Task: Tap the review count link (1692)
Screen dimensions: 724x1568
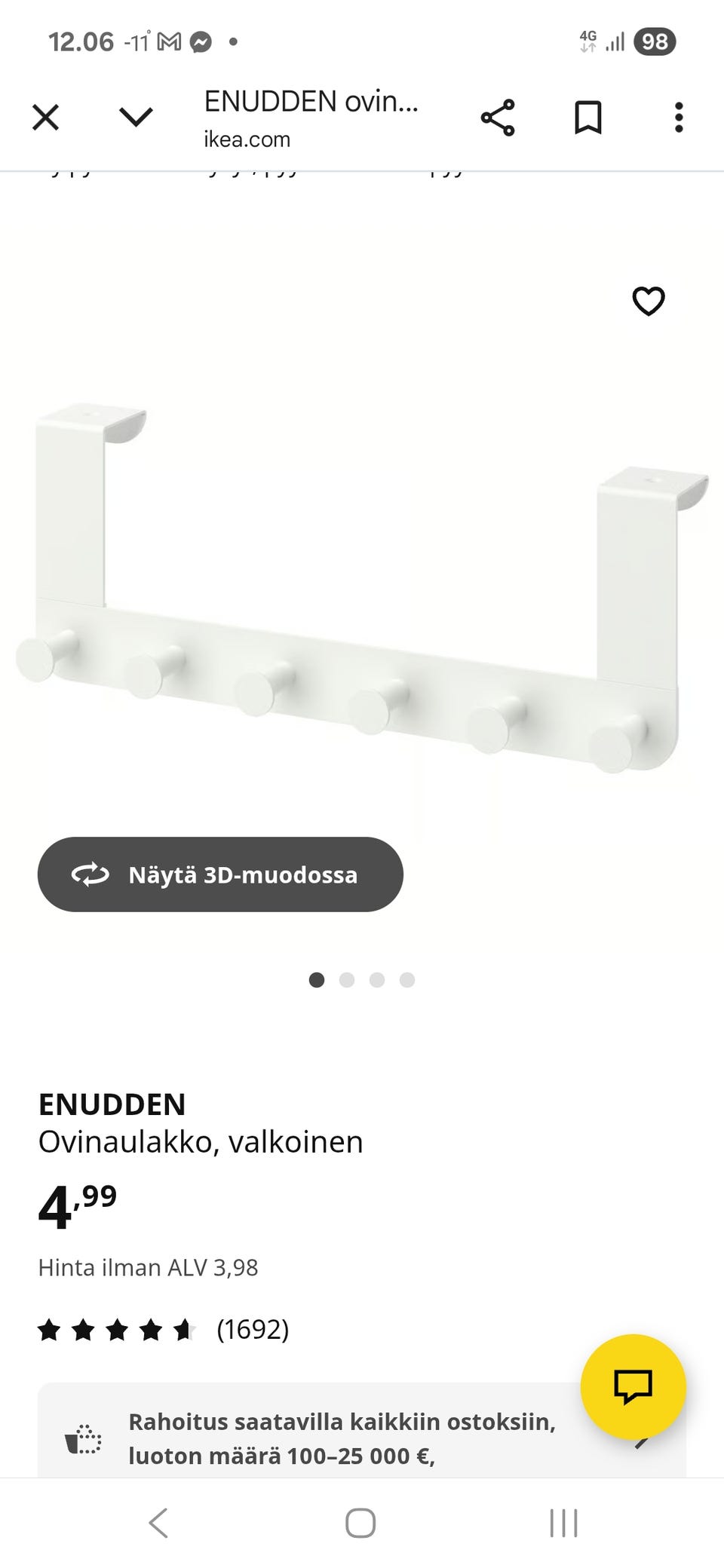Action: [x=252, y=1331]
